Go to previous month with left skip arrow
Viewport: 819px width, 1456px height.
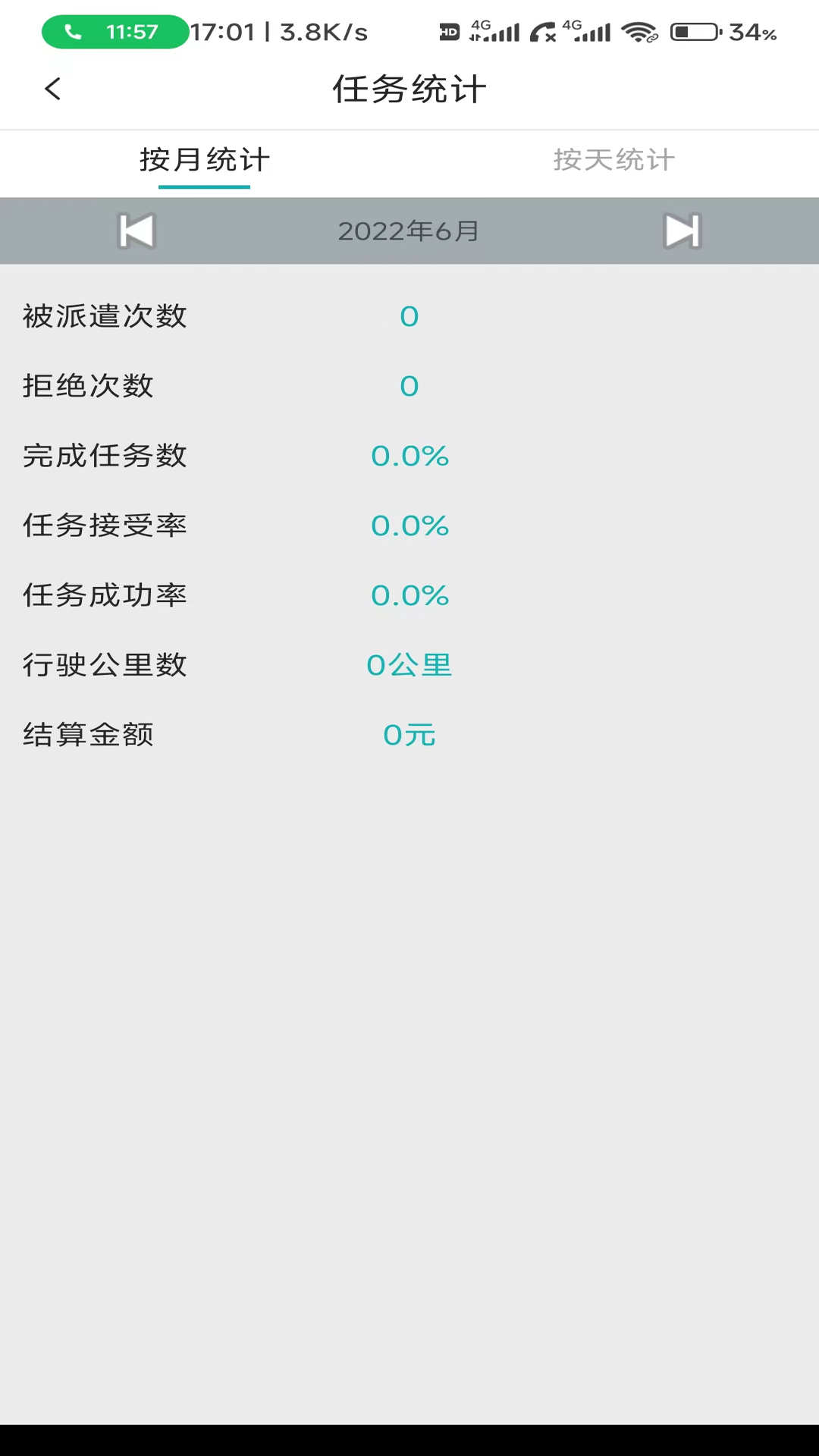coord(136,231)
